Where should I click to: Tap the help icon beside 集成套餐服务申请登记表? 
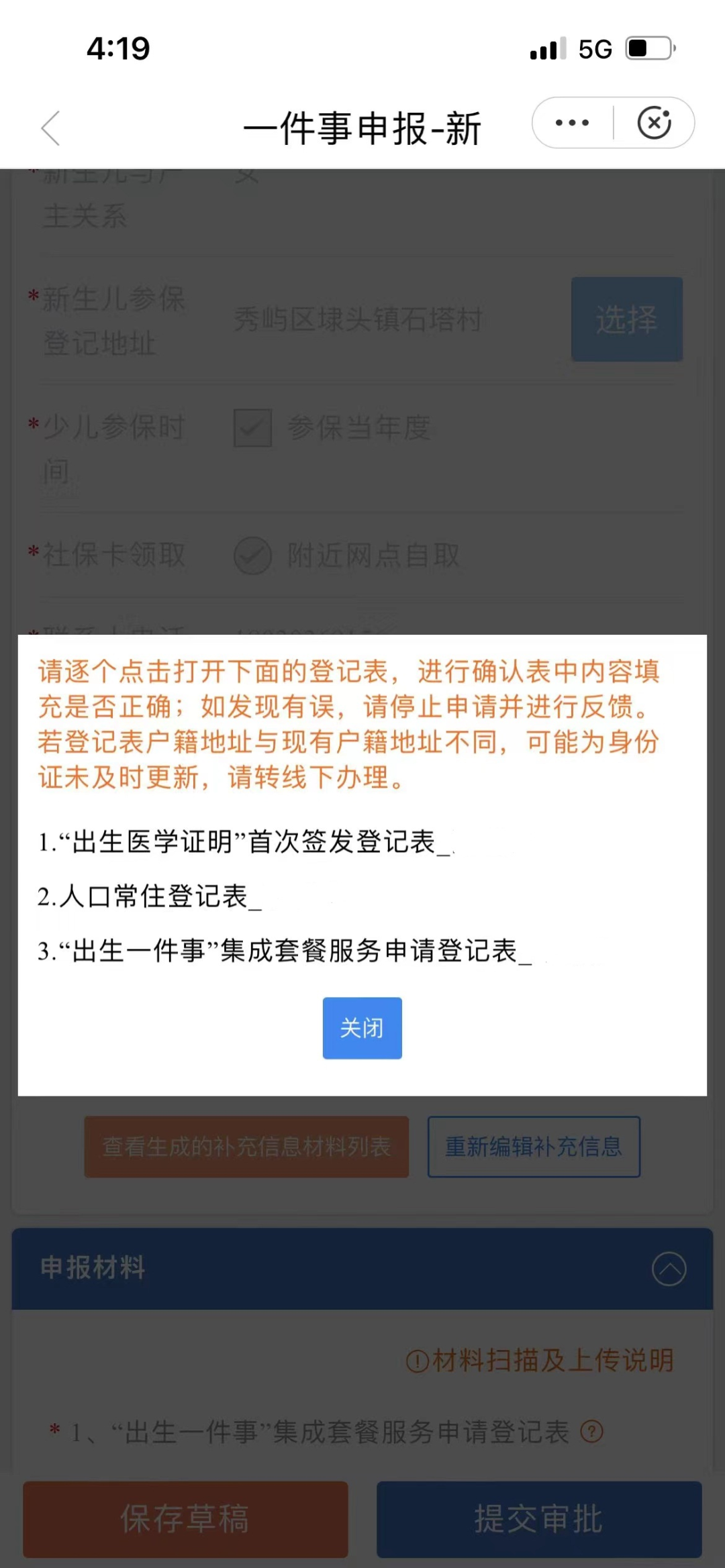[x=591, y=1432]
